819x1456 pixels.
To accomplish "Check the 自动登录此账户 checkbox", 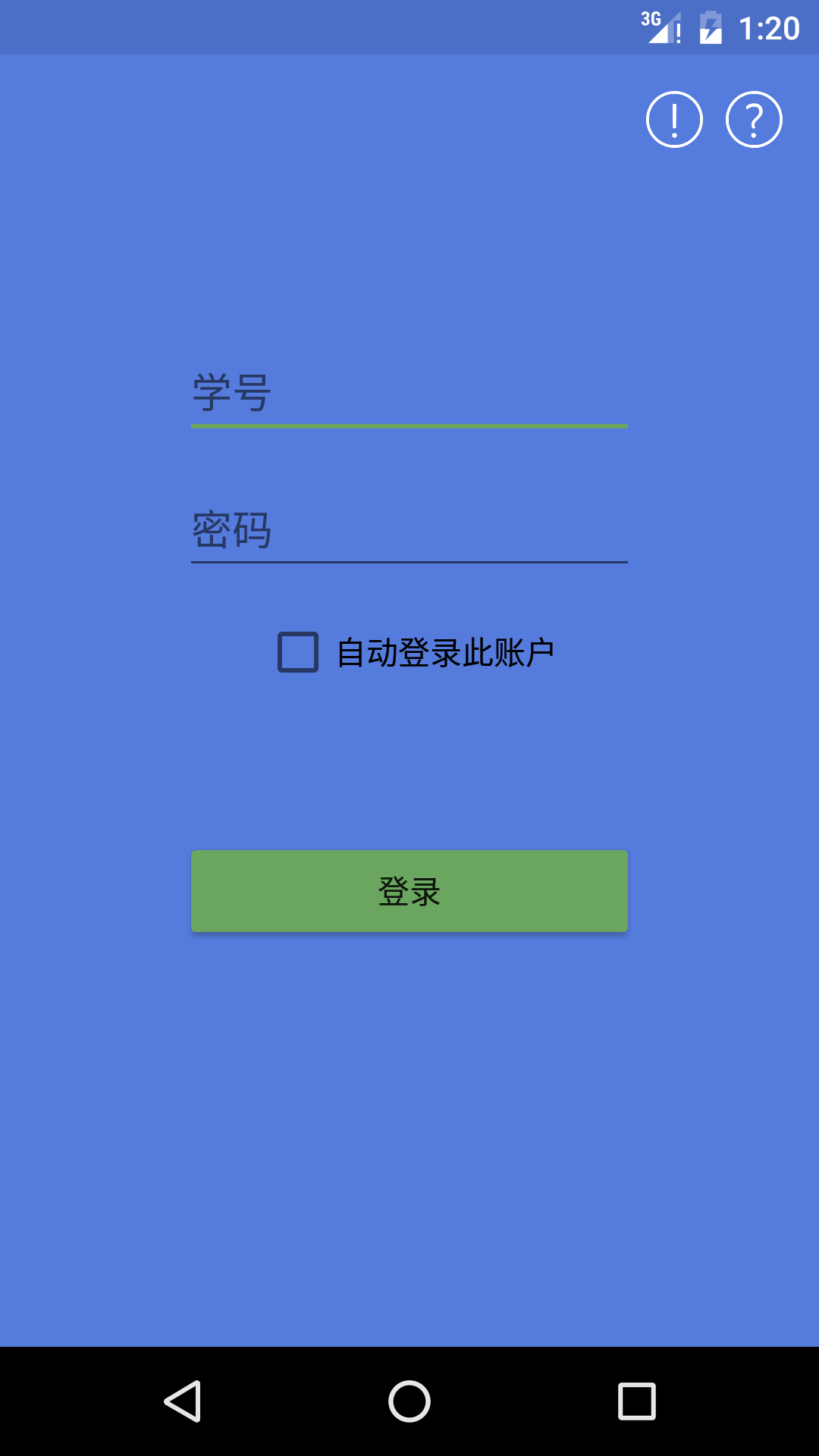I will click(298, 652).
